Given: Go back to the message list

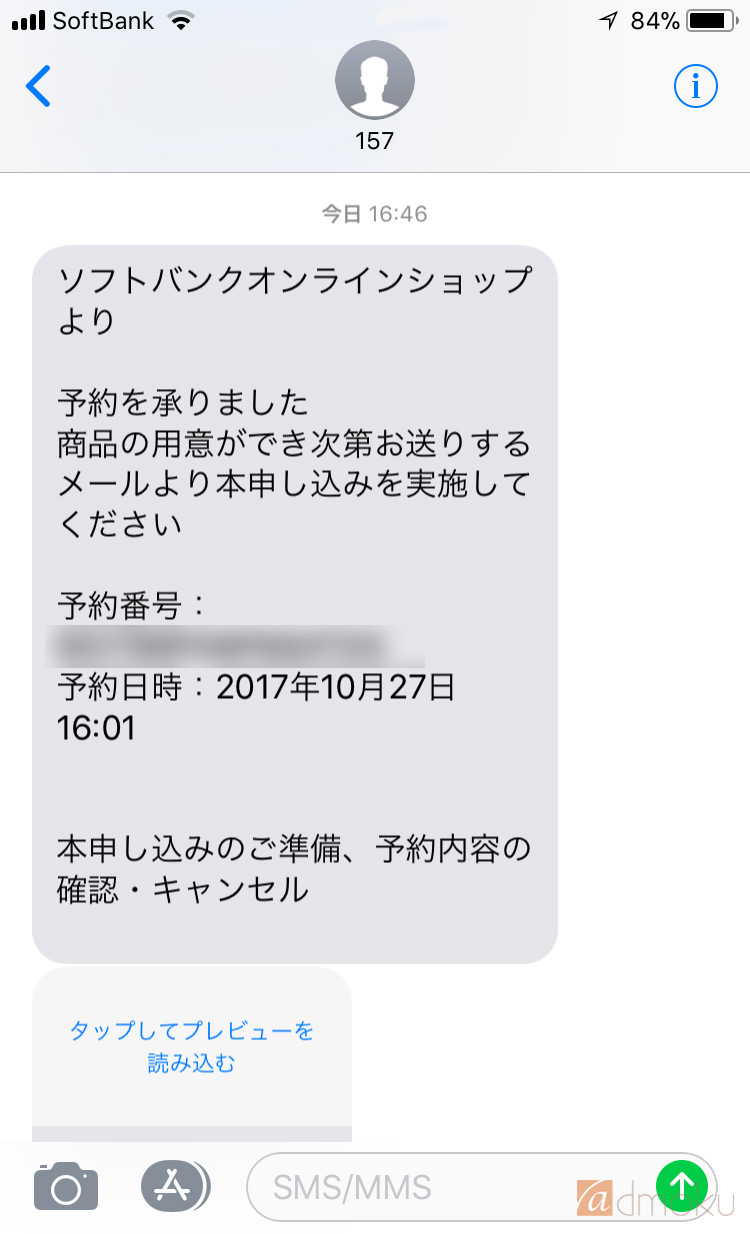Looking at the screenshot, I should (x=38, y=86).
